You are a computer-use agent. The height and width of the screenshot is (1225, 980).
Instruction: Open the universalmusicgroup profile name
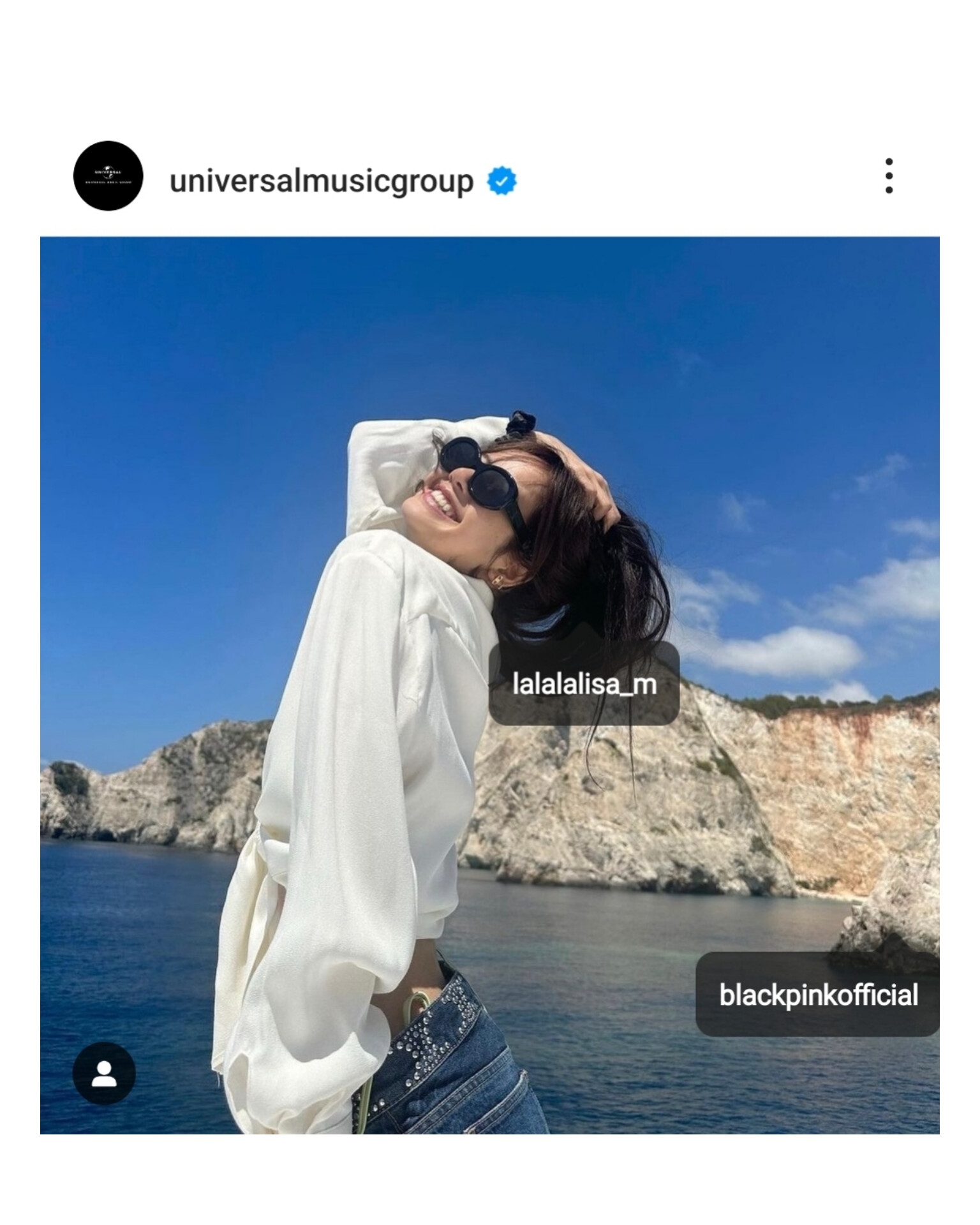[322, 181]
